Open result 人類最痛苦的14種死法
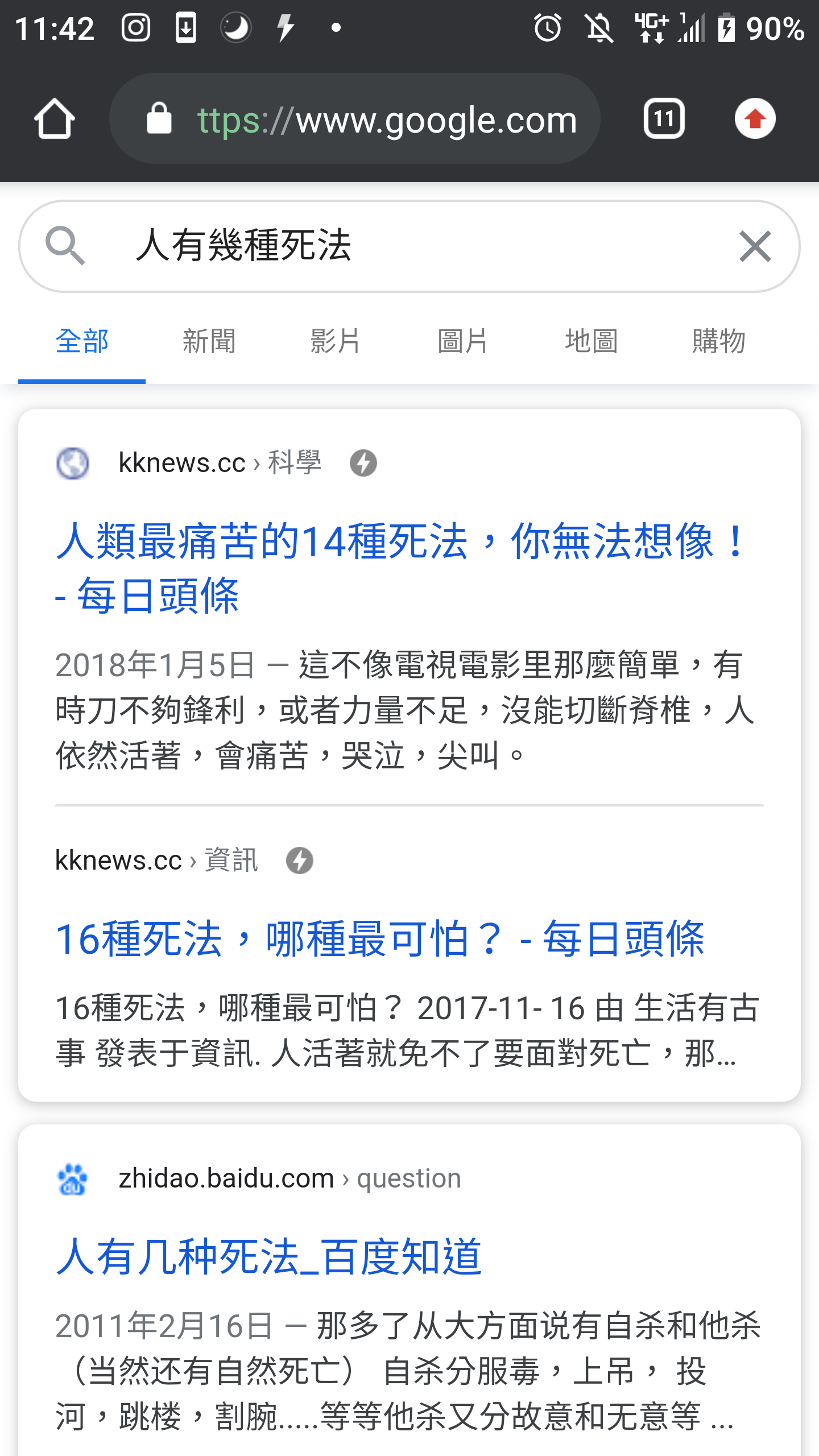Viewport: 819px width, 1456px height. pos(402,568)
